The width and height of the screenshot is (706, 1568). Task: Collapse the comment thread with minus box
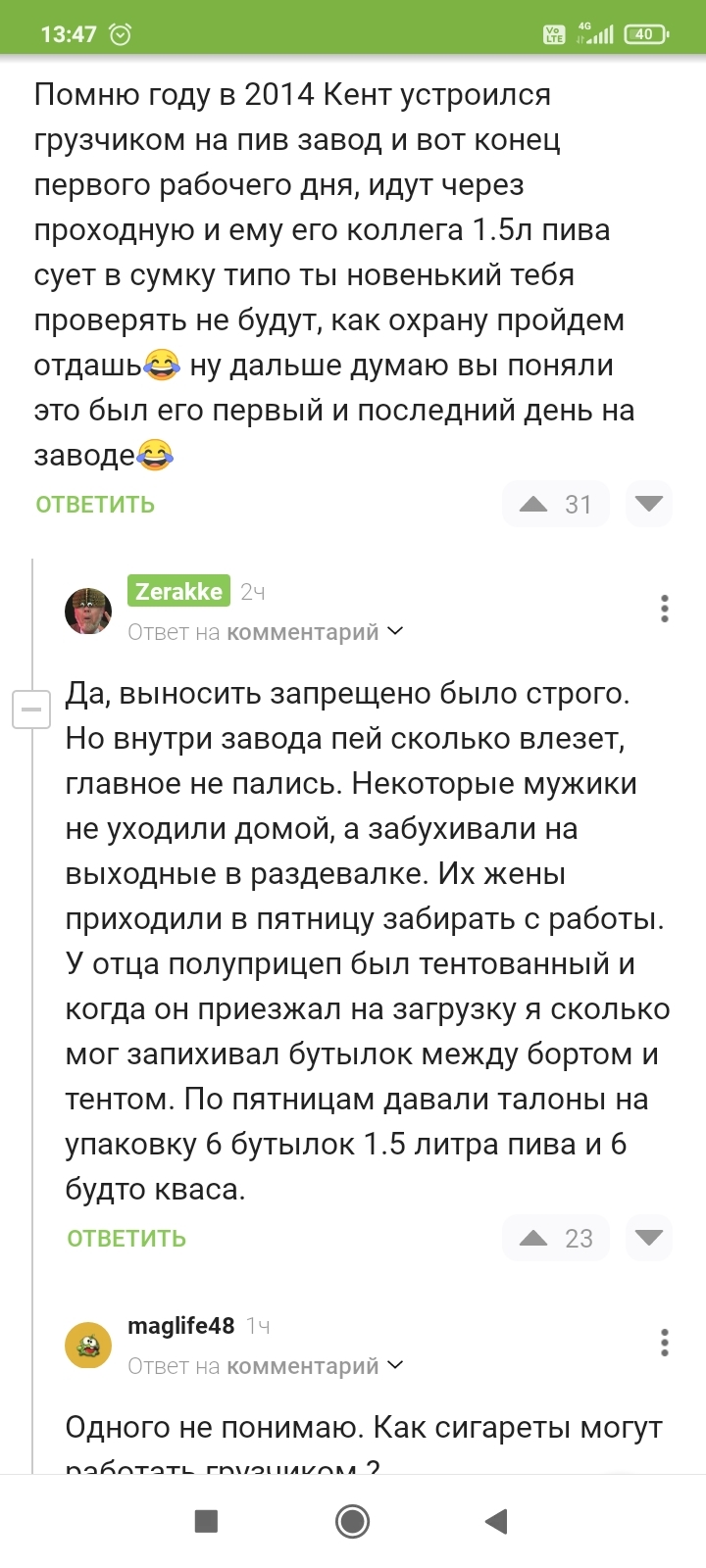click(31, 709)
